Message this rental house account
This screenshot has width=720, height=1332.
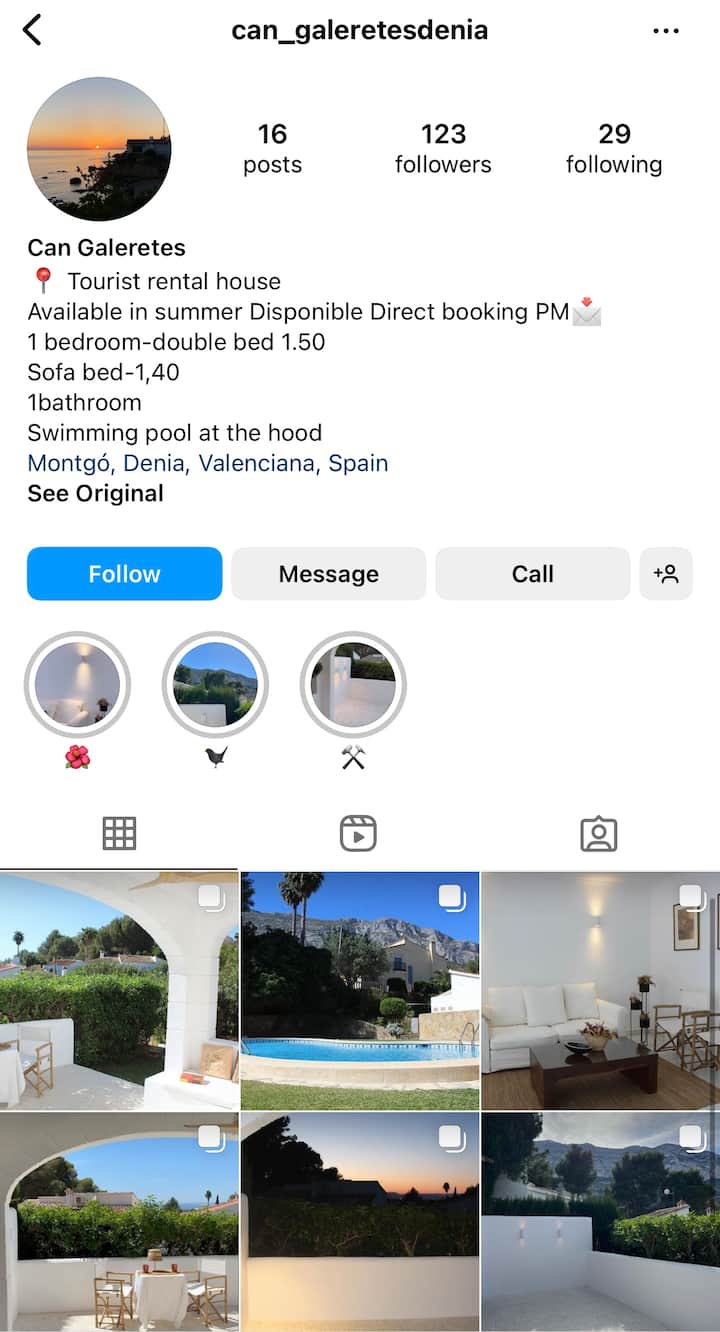pos(328,574)
